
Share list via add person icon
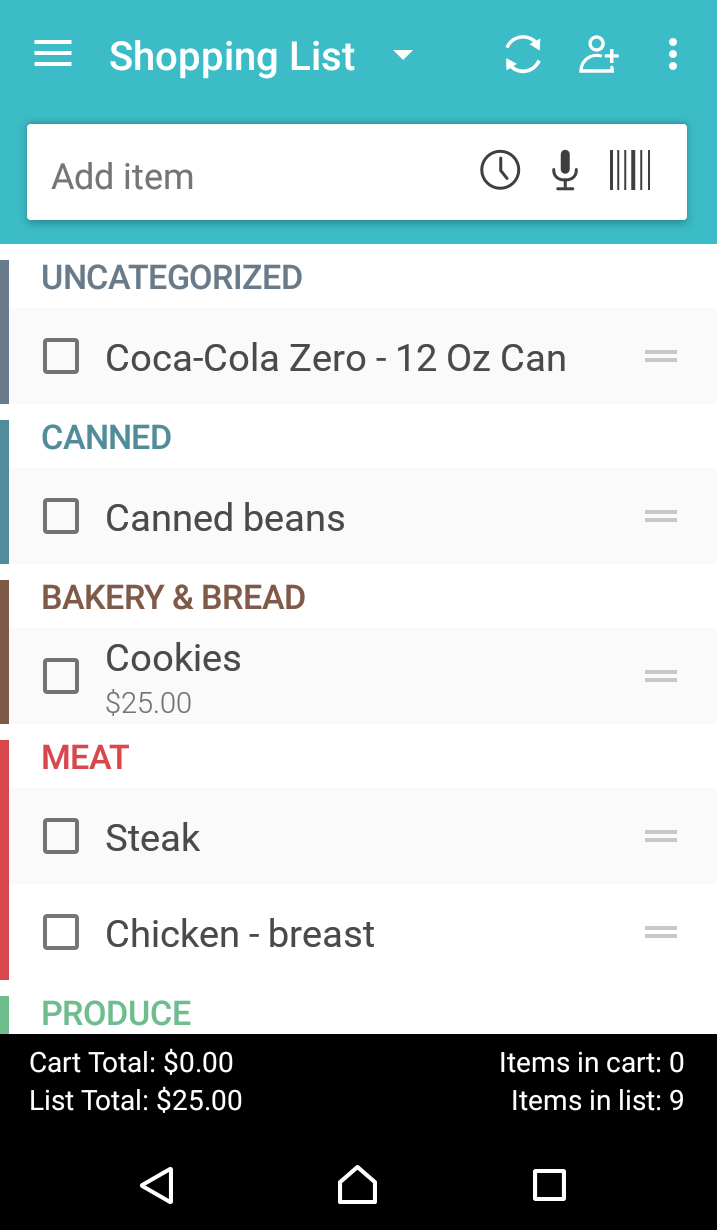click(x=598, y=55)
